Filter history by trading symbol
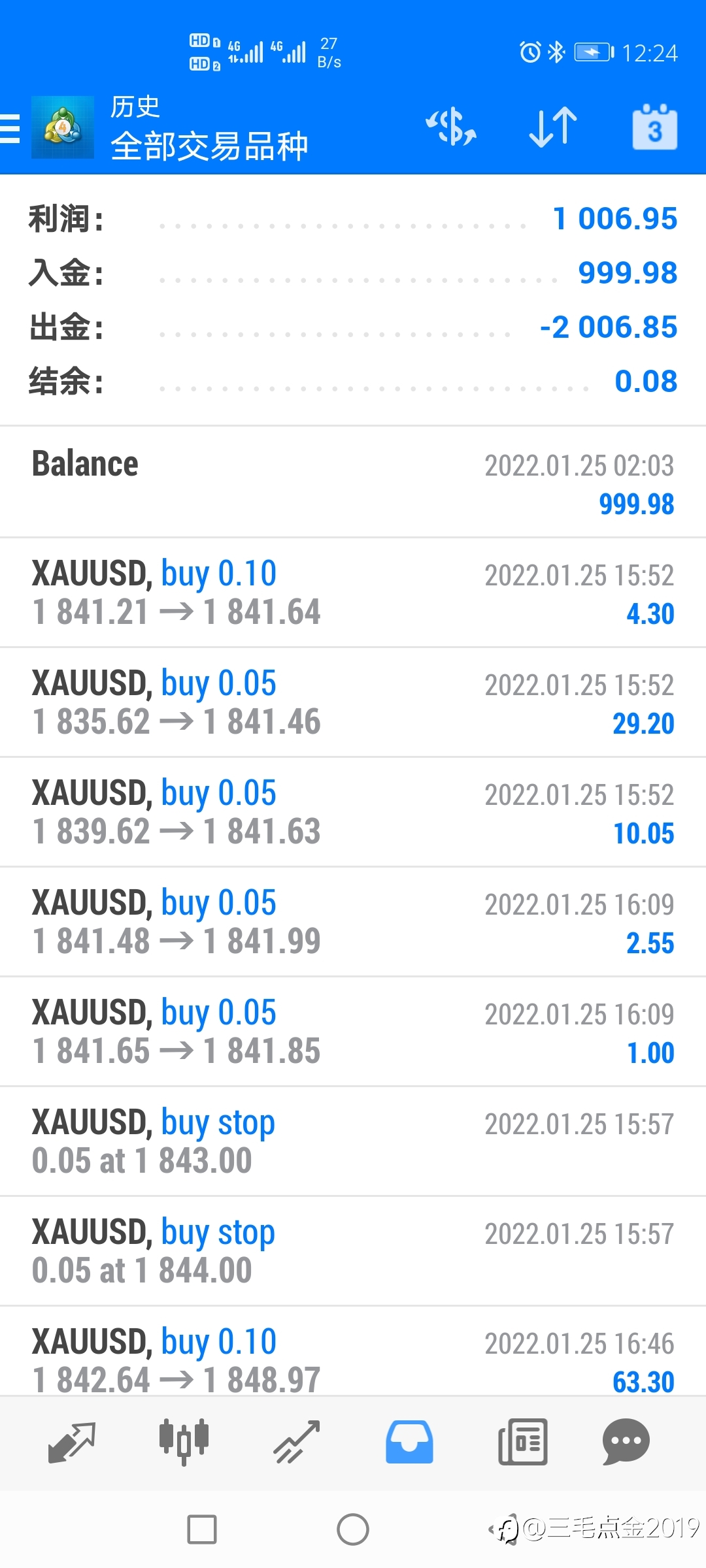706x1568 pixels. coord(451,127)
